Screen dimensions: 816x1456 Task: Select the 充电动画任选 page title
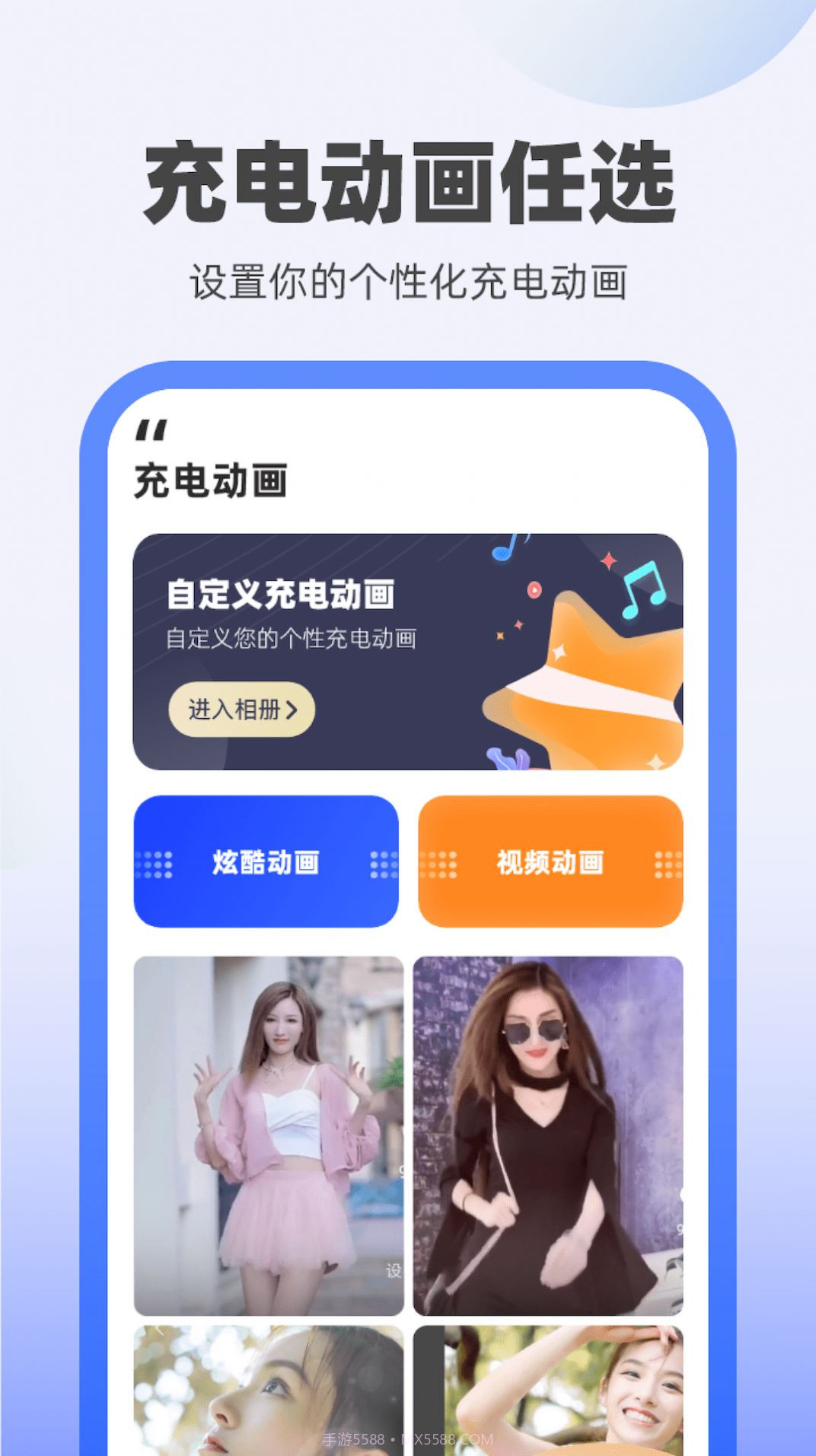(x=408, y=179)
